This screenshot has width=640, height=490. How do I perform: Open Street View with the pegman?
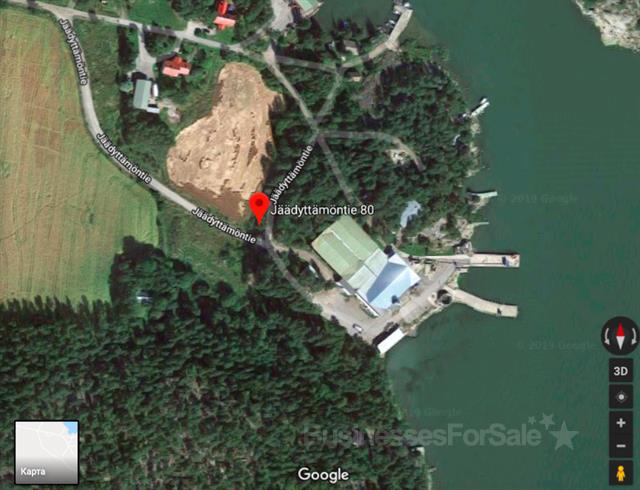click(620, 473)
